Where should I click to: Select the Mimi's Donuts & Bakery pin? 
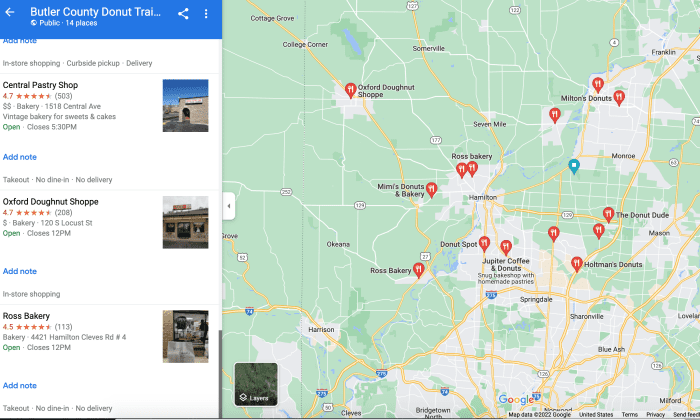tap(432, 189)
